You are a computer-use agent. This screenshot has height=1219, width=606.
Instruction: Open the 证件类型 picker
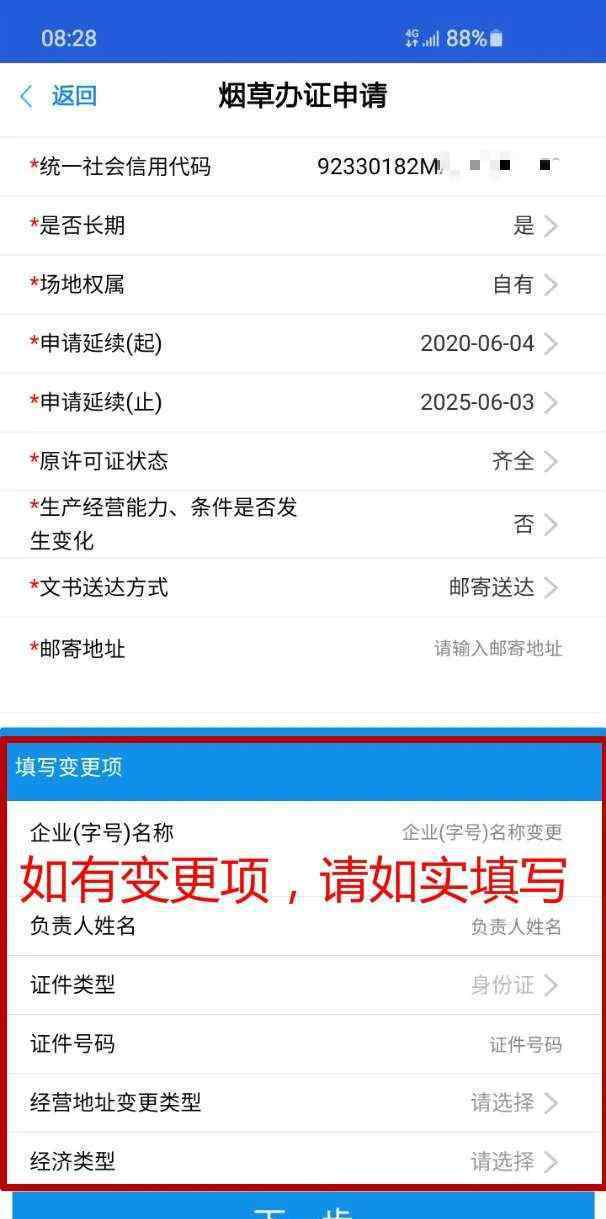pyautogui.click(x=303, y=985)
